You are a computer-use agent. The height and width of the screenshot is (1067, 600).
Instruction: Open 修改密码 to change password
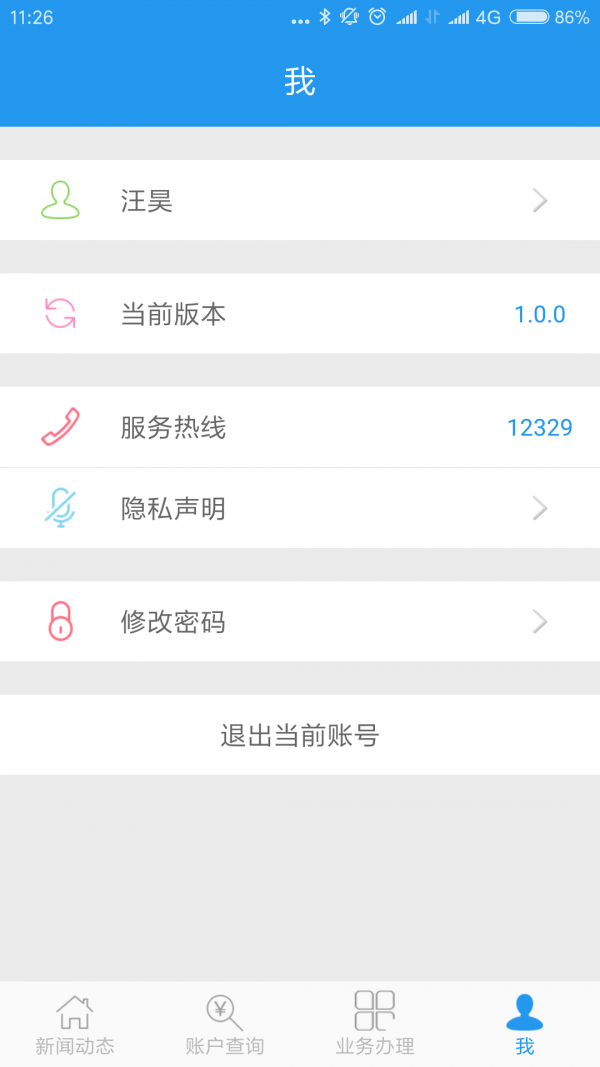click(300, 621)
